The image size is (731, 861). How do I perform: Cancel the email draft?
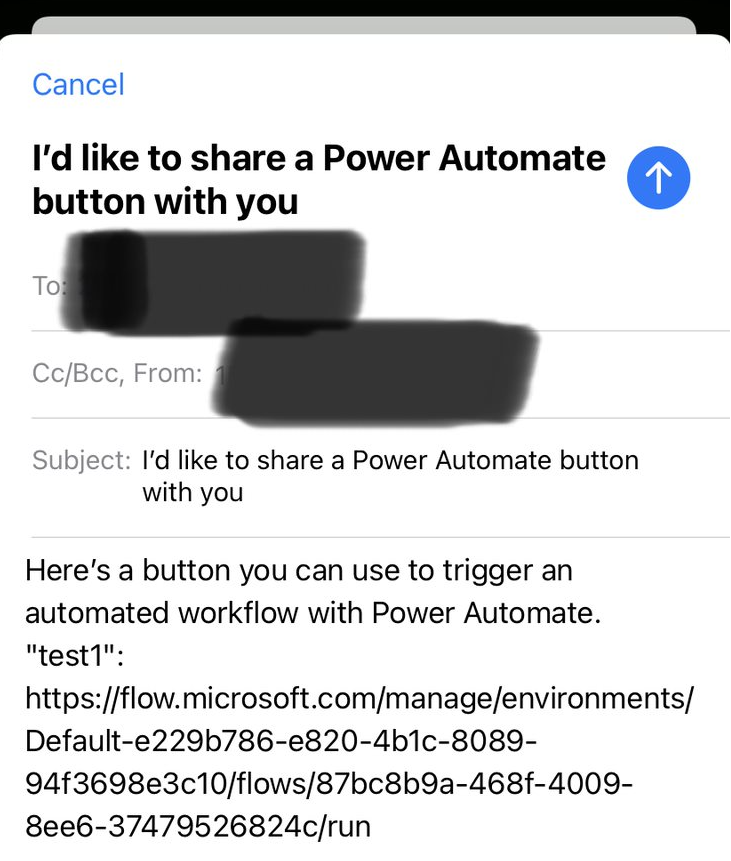pyautogui.click(x=78, y=84)
